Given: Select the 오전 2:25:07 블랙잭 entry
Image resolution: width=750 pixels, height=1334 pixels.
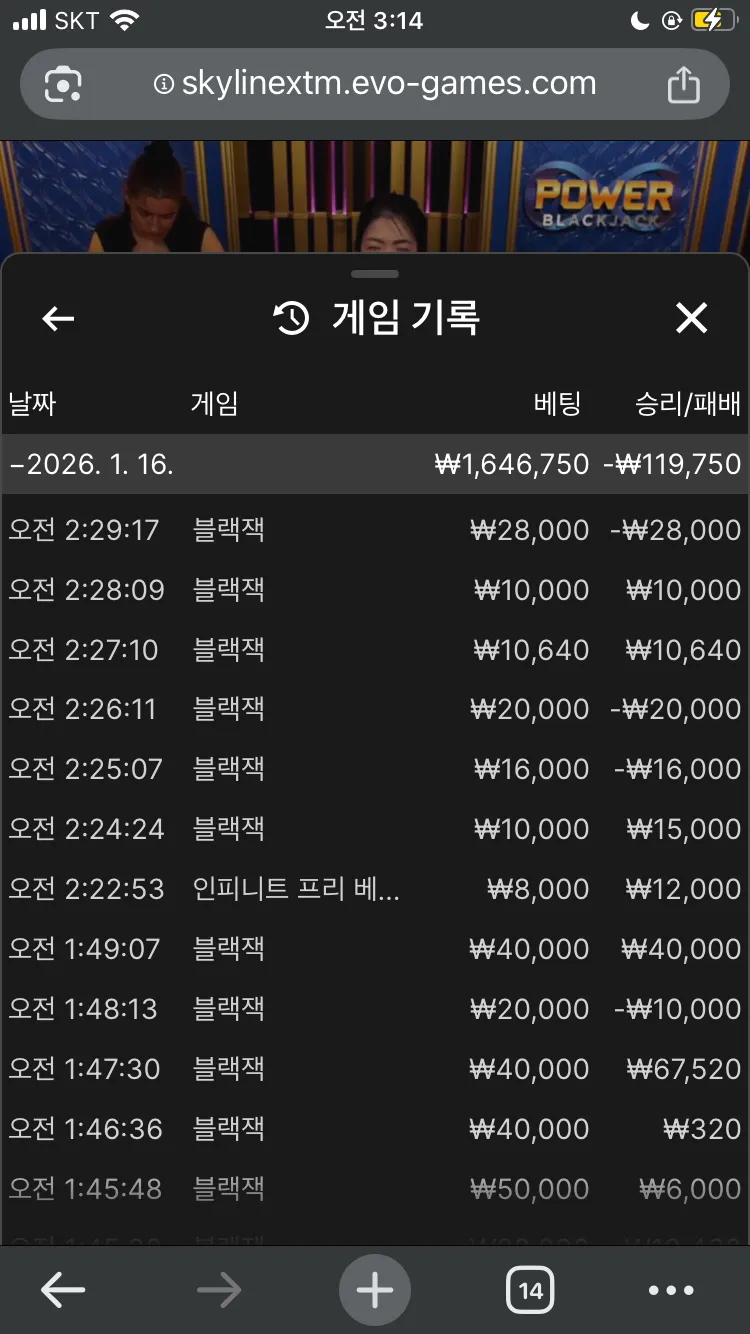Looking at the screenshot, I should click(375, 769).
